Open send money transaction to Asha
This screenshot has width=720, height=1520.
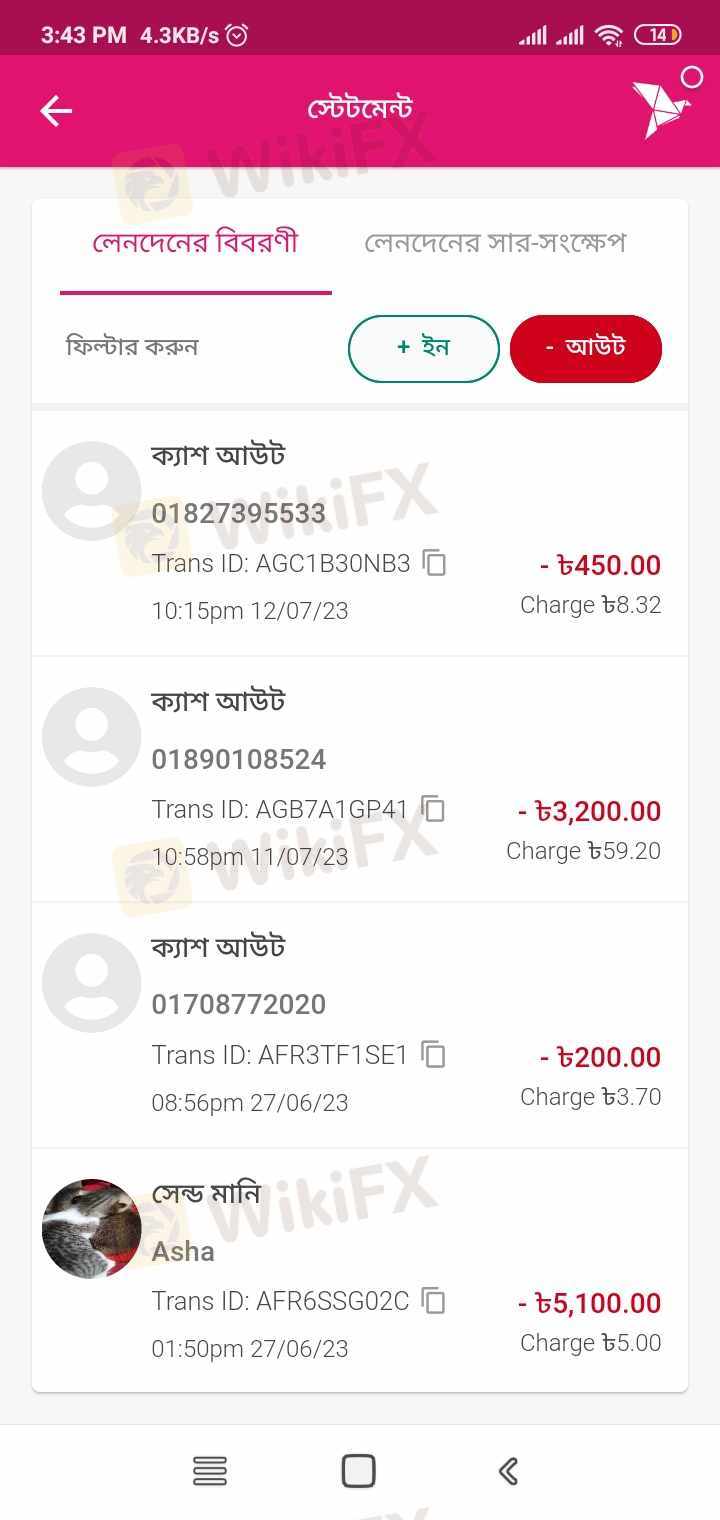[x=360, y=1270]
